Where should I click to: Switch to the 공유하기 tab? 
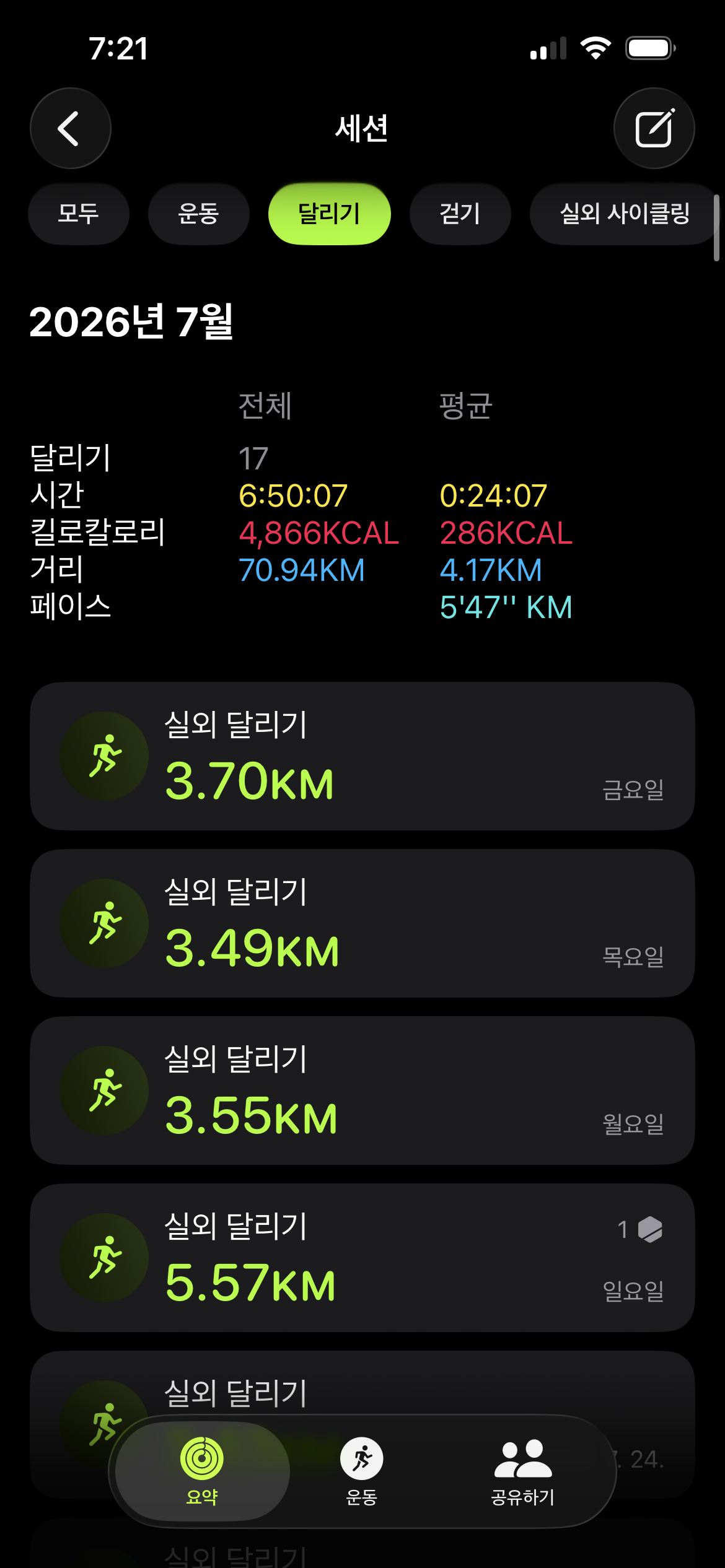coord(522,1471)
